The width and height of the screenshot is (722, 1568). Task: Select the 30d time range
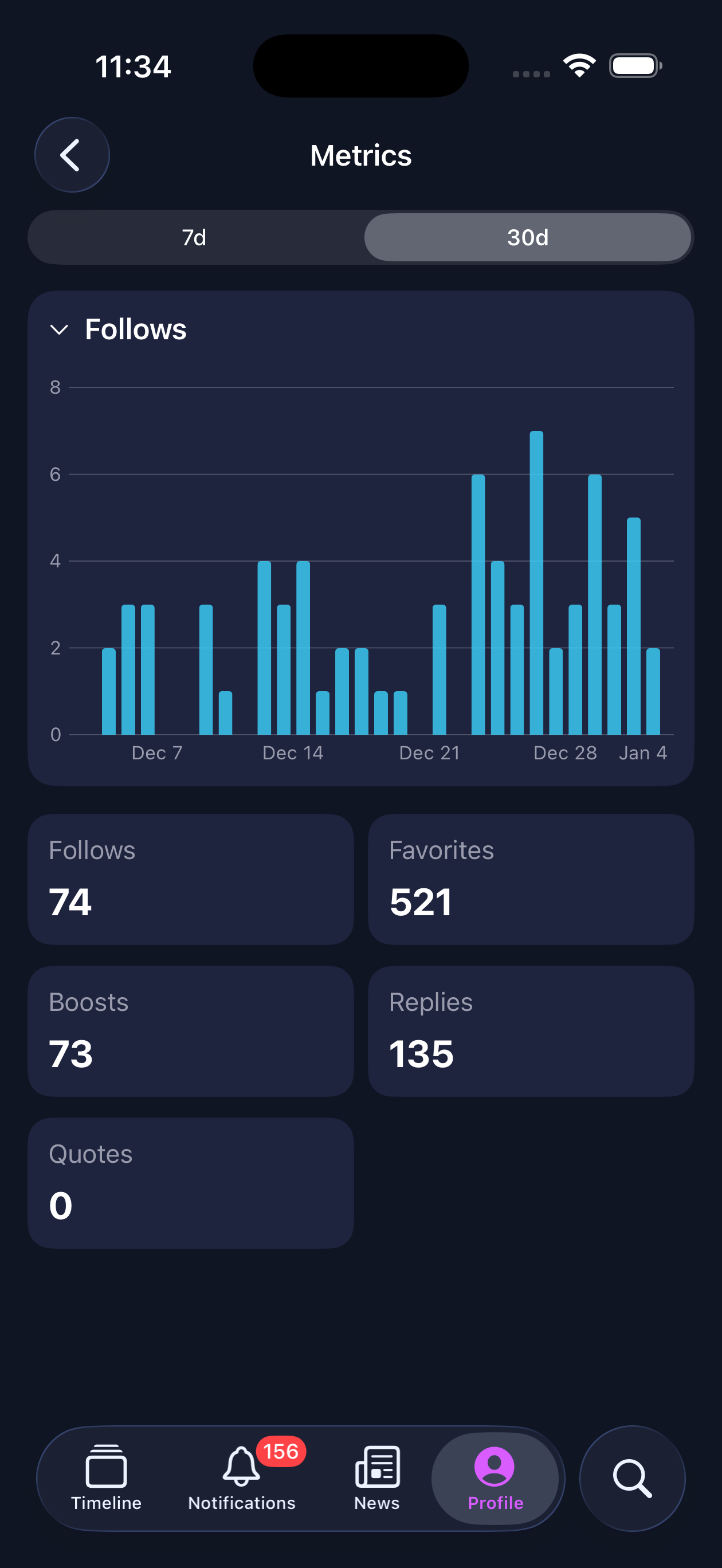pos(527,237)
